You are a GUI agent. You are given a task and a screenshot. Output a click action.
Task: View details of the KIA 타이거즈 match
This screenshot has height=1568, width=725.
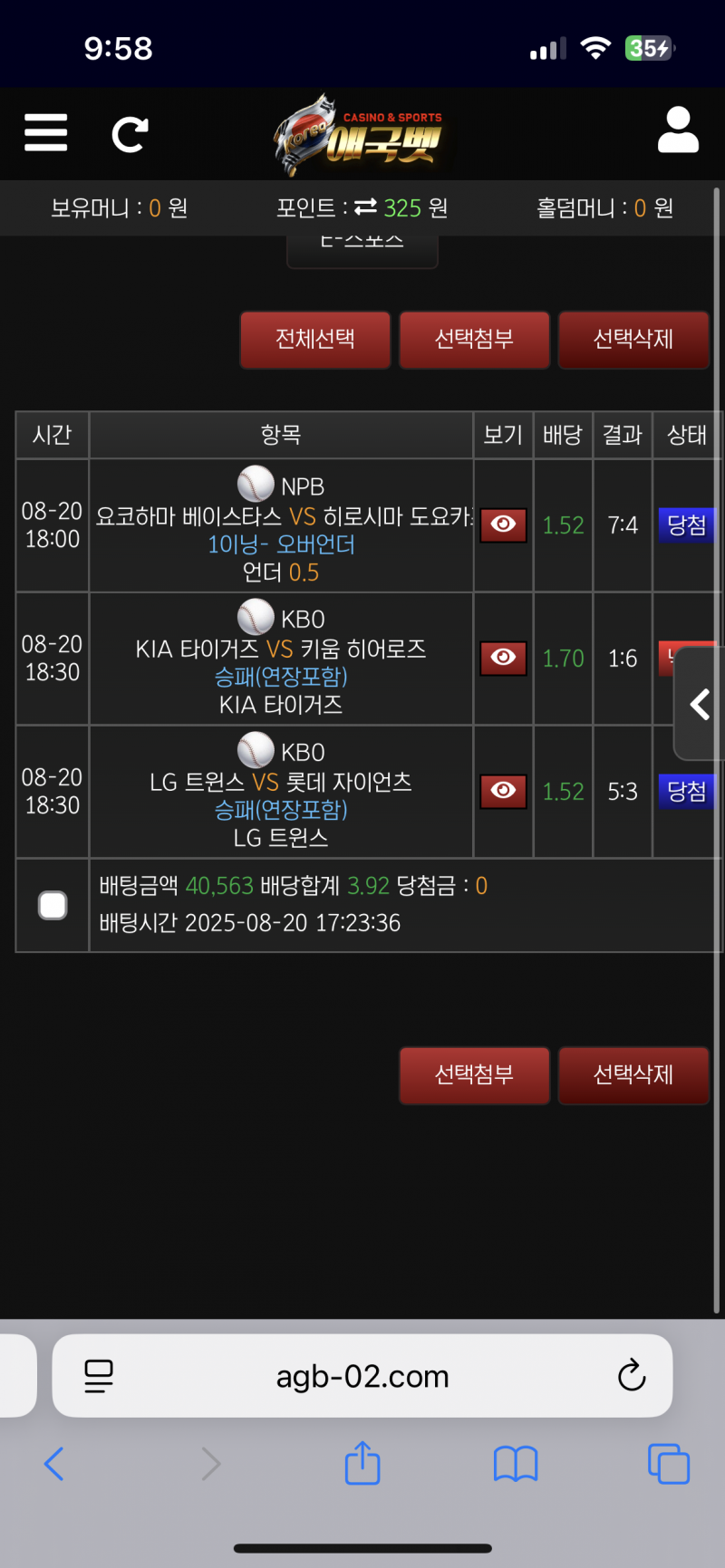pyautogui.click(x=503, y=659)
